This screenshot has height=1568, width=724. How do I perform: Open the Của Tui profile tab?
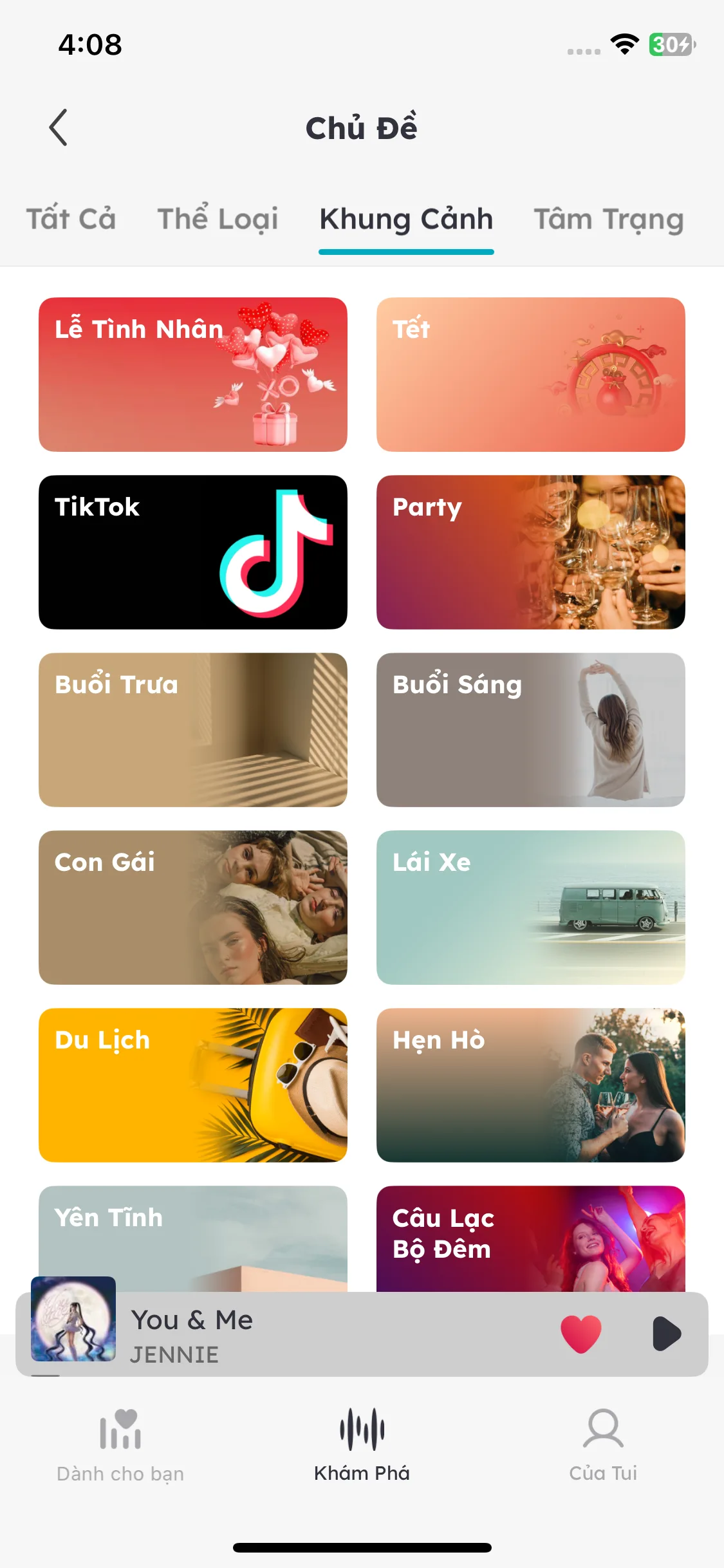[603, 1446]
